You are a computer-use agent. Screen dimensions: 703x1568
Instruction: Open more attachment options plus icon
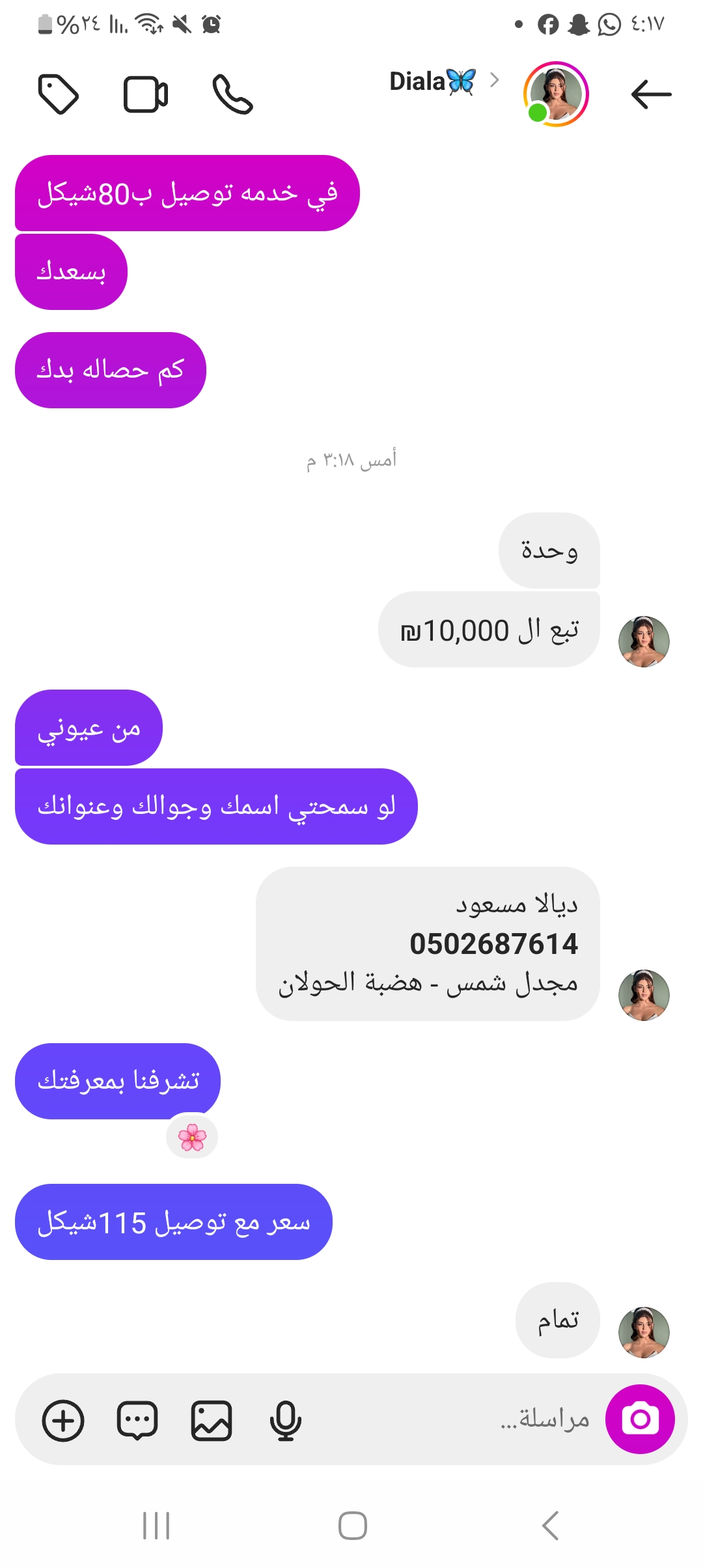tap(63, 1420)
